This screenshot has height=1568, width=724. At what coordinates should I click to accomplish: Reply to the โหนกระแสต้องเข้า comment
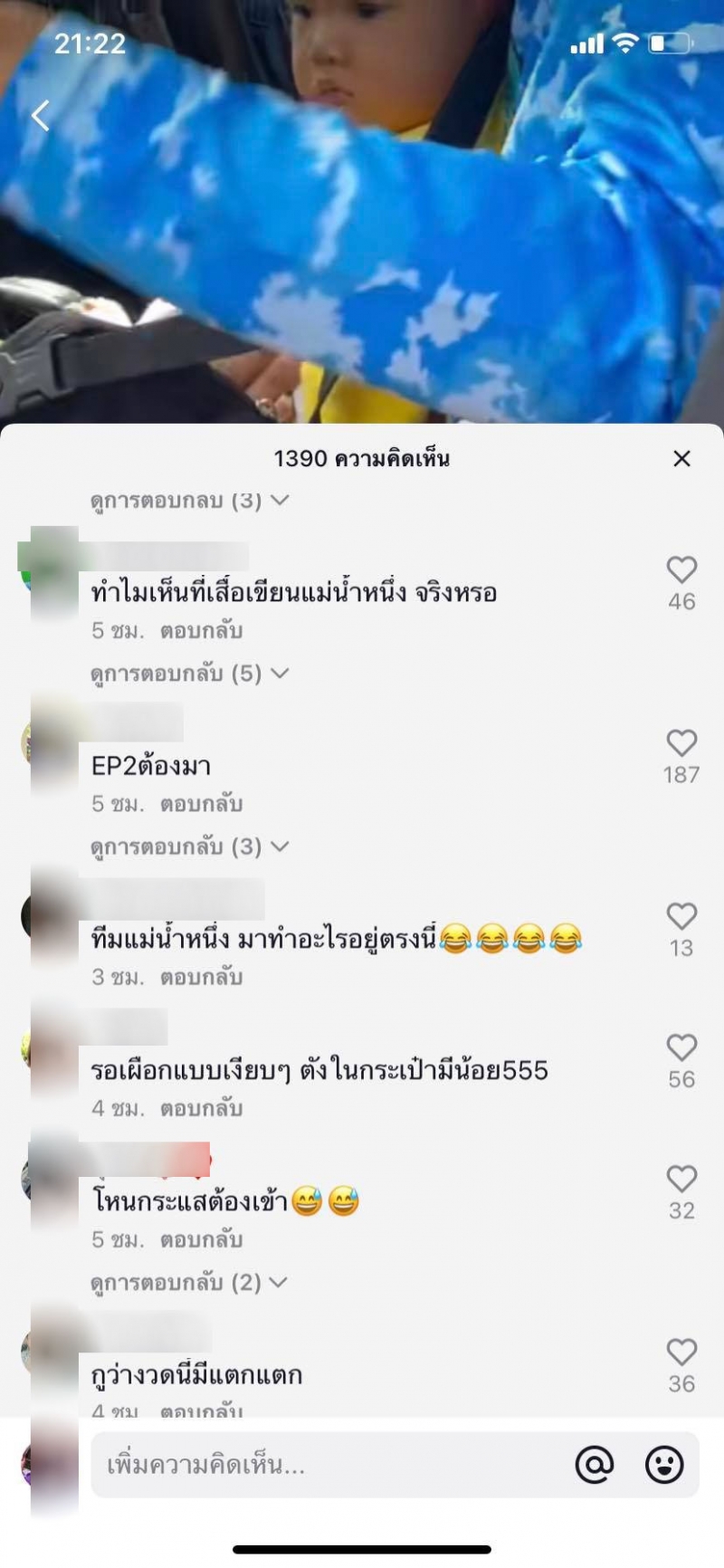click(201, 1239)
